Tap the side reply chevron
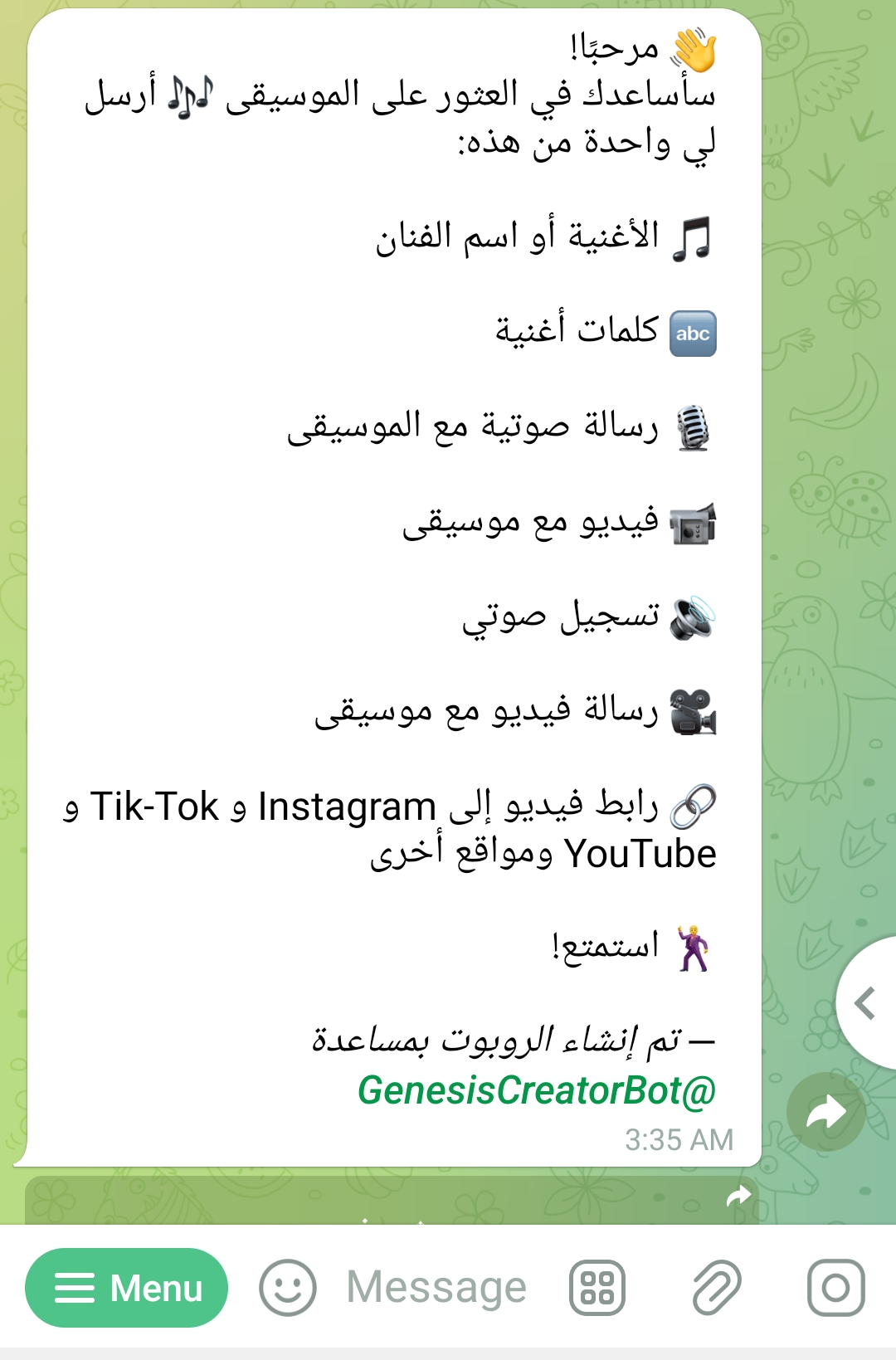 (866, 1002)
